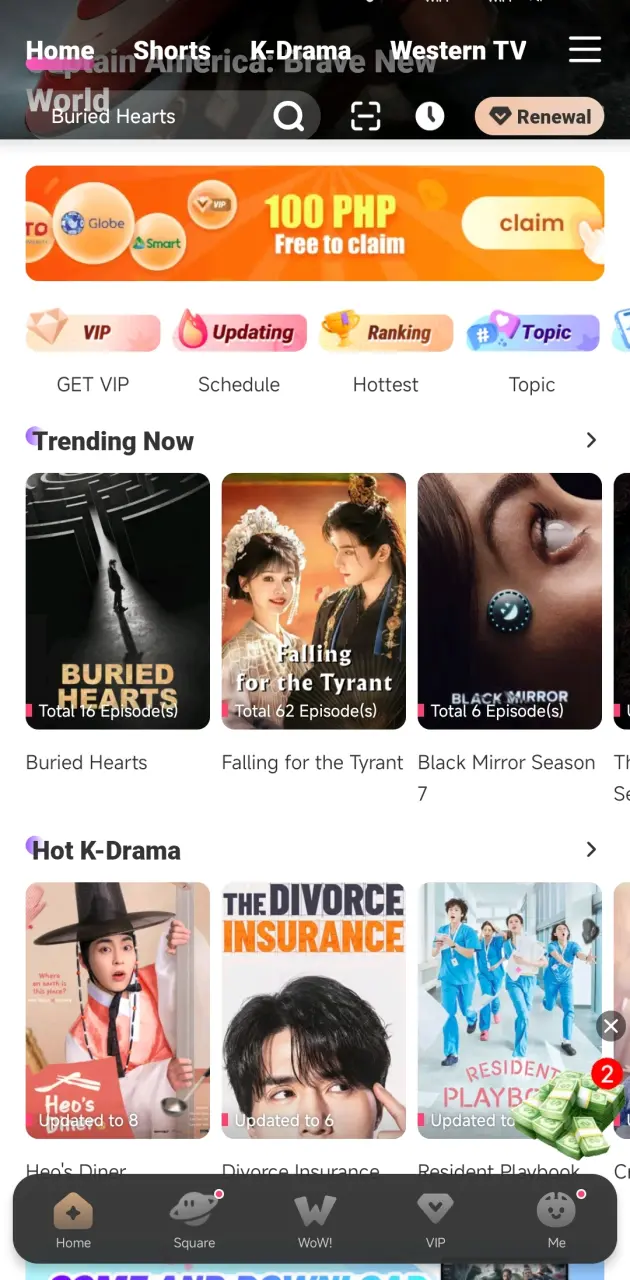Switch to the Shorts tab
630x1280 pixels.
point(172,50)
